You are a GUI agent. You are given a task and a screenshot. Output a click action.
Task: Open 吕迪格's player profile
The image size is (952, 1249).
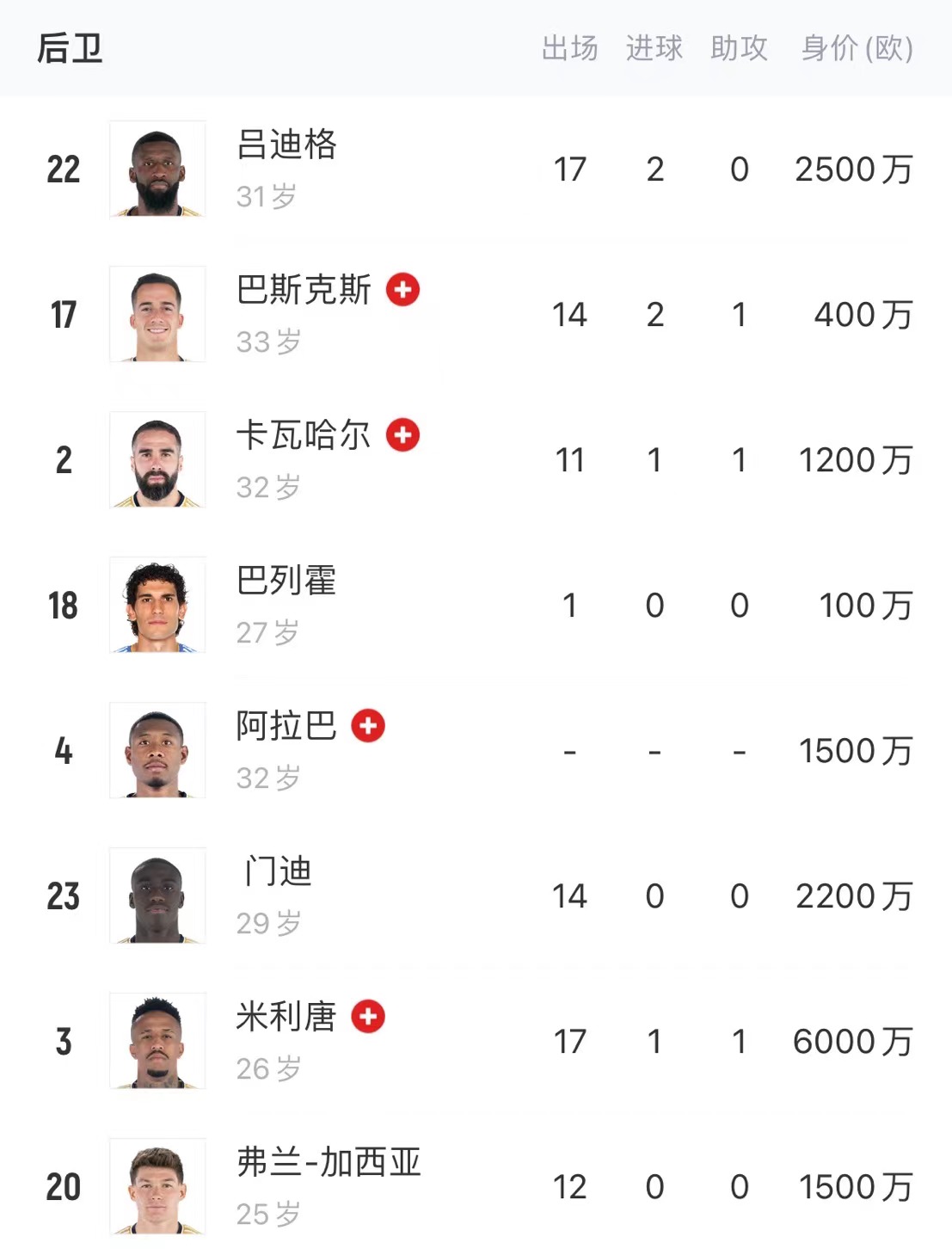click(286, 145)
